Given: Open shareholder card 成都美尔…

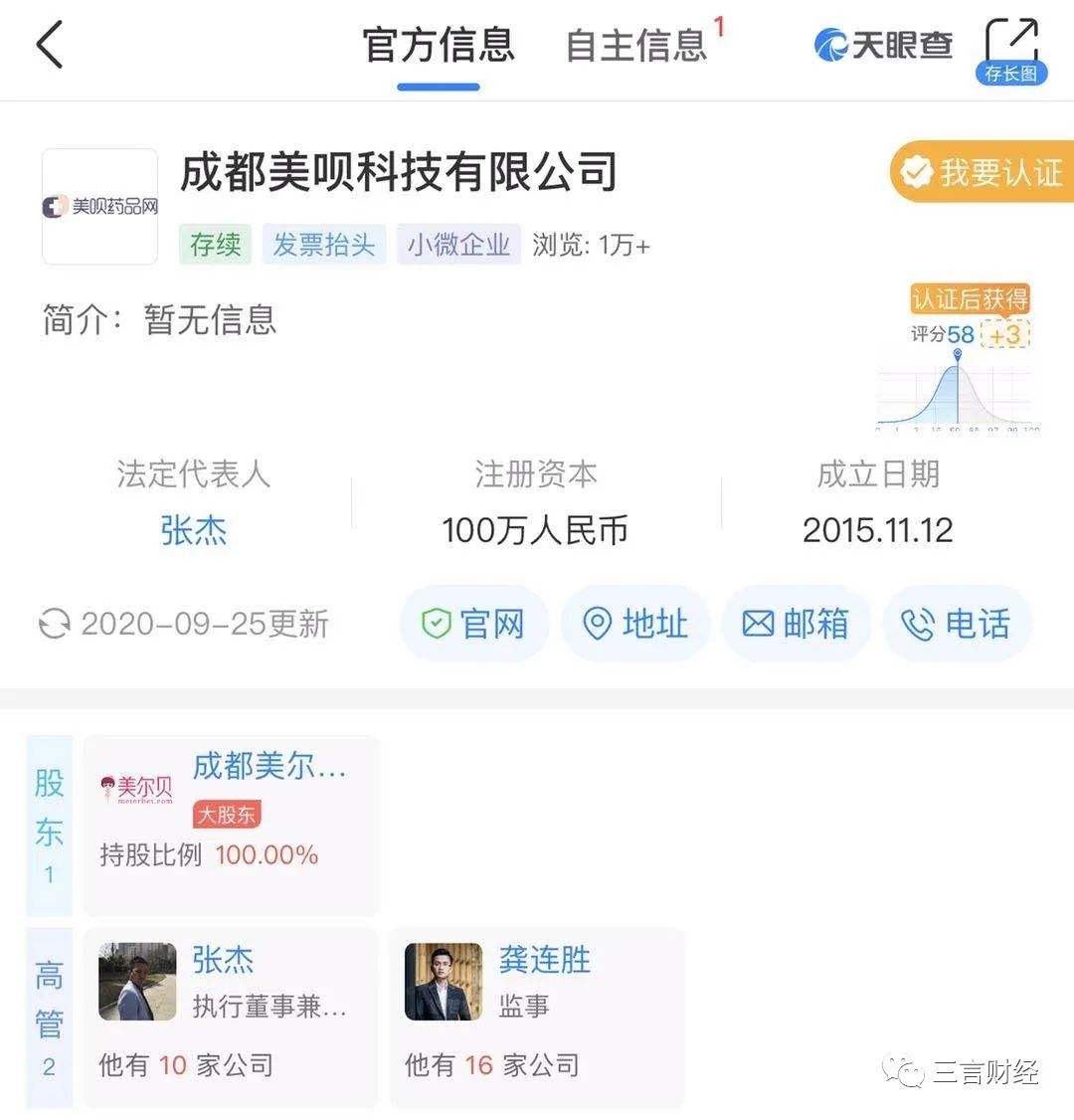Looking at the screenshot, I should point(231,825).
